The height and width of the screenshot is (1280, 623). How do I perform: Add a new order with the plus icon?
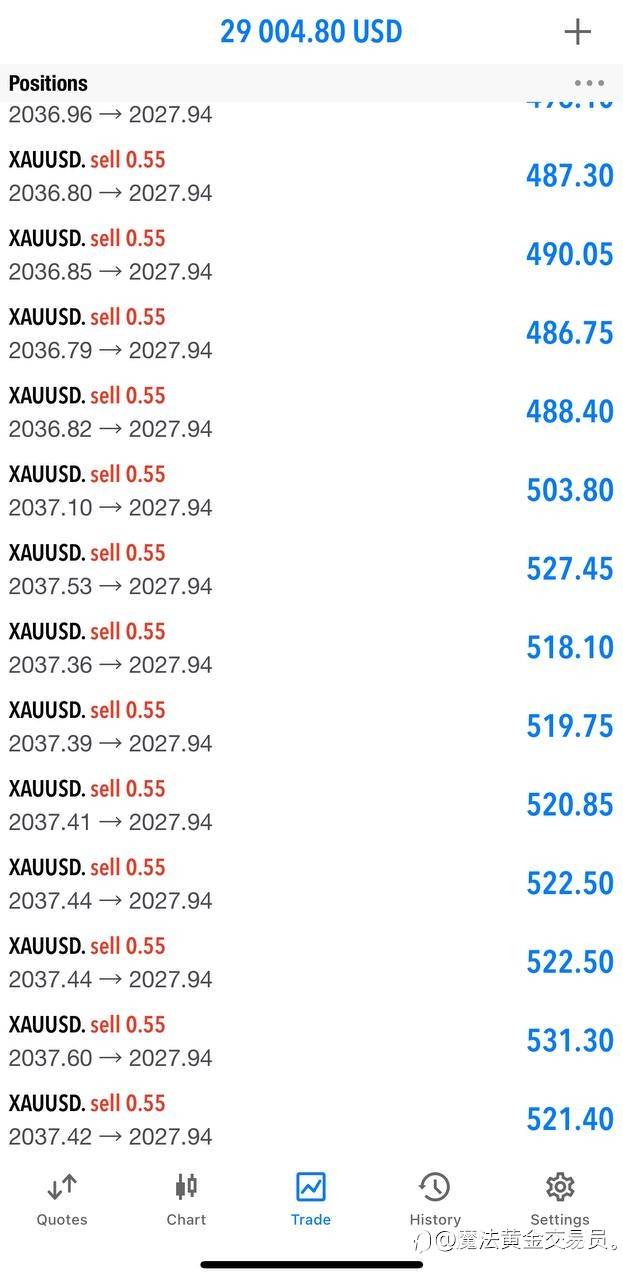point(578,32)
